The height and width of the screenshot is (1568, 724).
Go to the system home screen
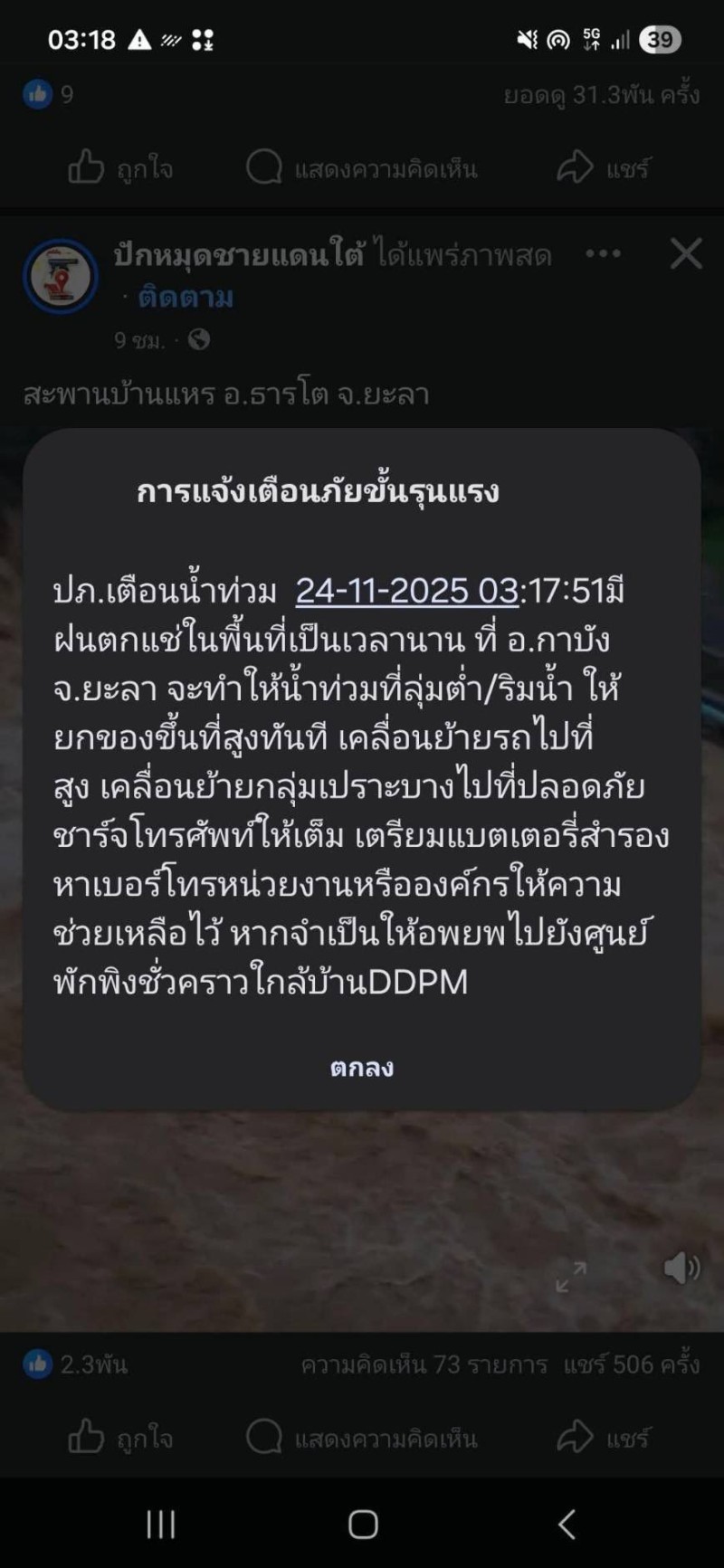[x=363, y=1525]
